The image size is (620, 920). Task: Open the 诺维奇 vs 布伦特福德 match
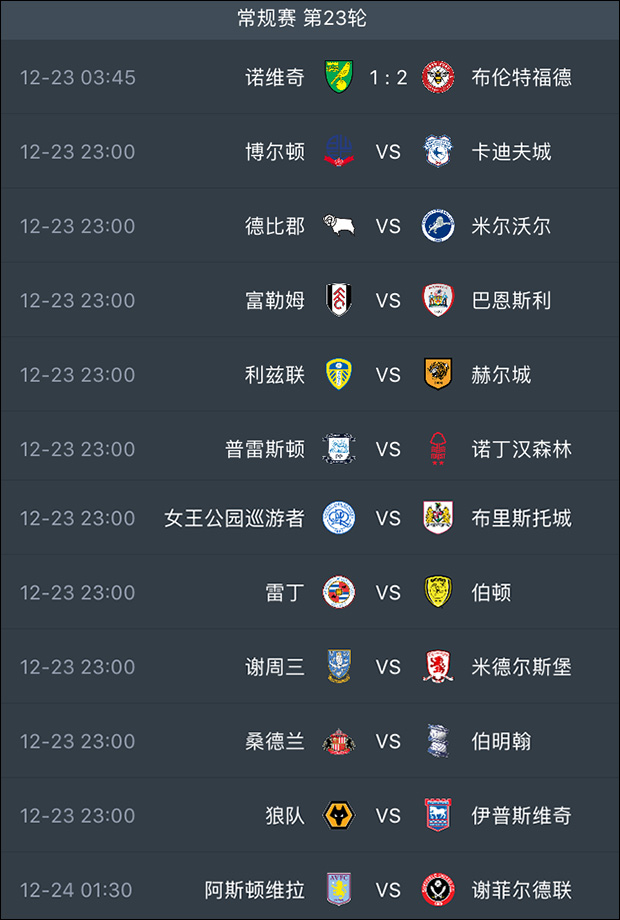click(x=388, y=77)
